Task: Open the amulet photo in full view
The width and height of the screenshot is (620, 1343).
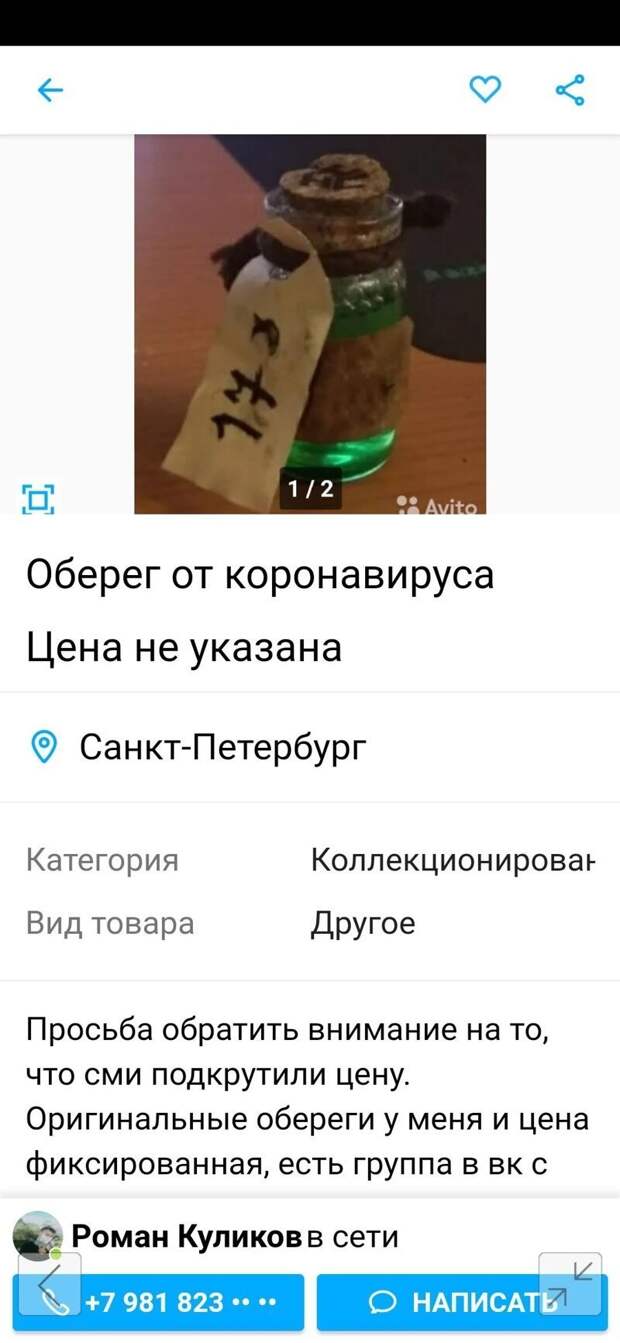Action: pyautogui.click(x=310, y=320)
